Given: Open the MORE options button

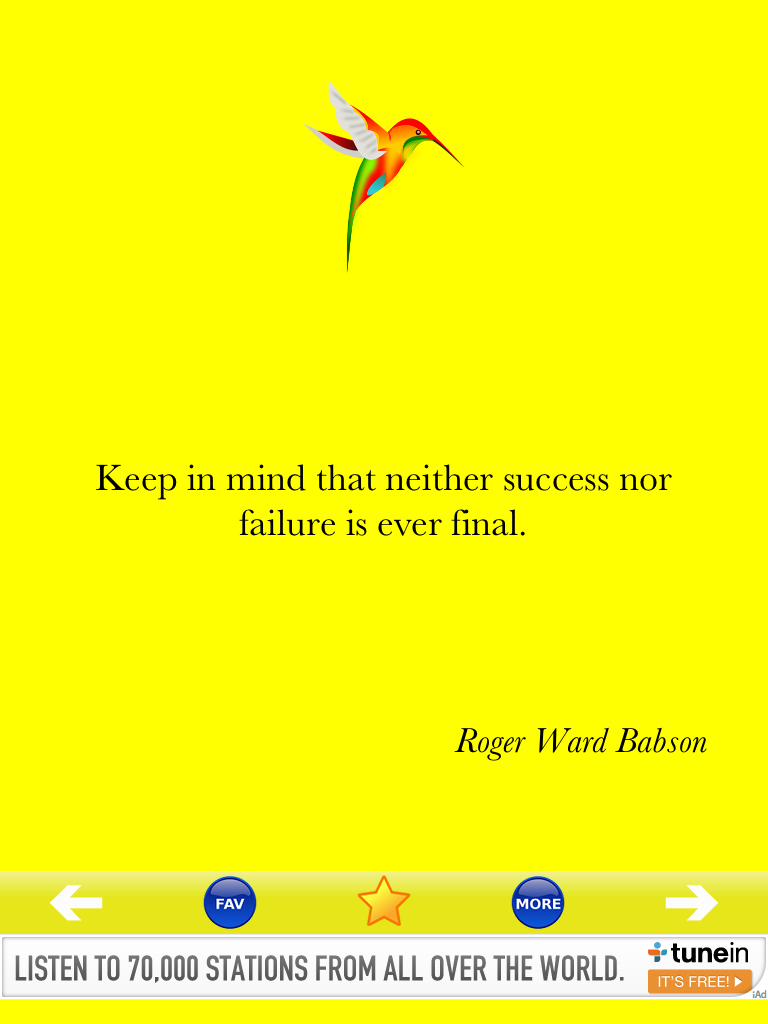Looking at the screenshot, I should click(538, 903).
